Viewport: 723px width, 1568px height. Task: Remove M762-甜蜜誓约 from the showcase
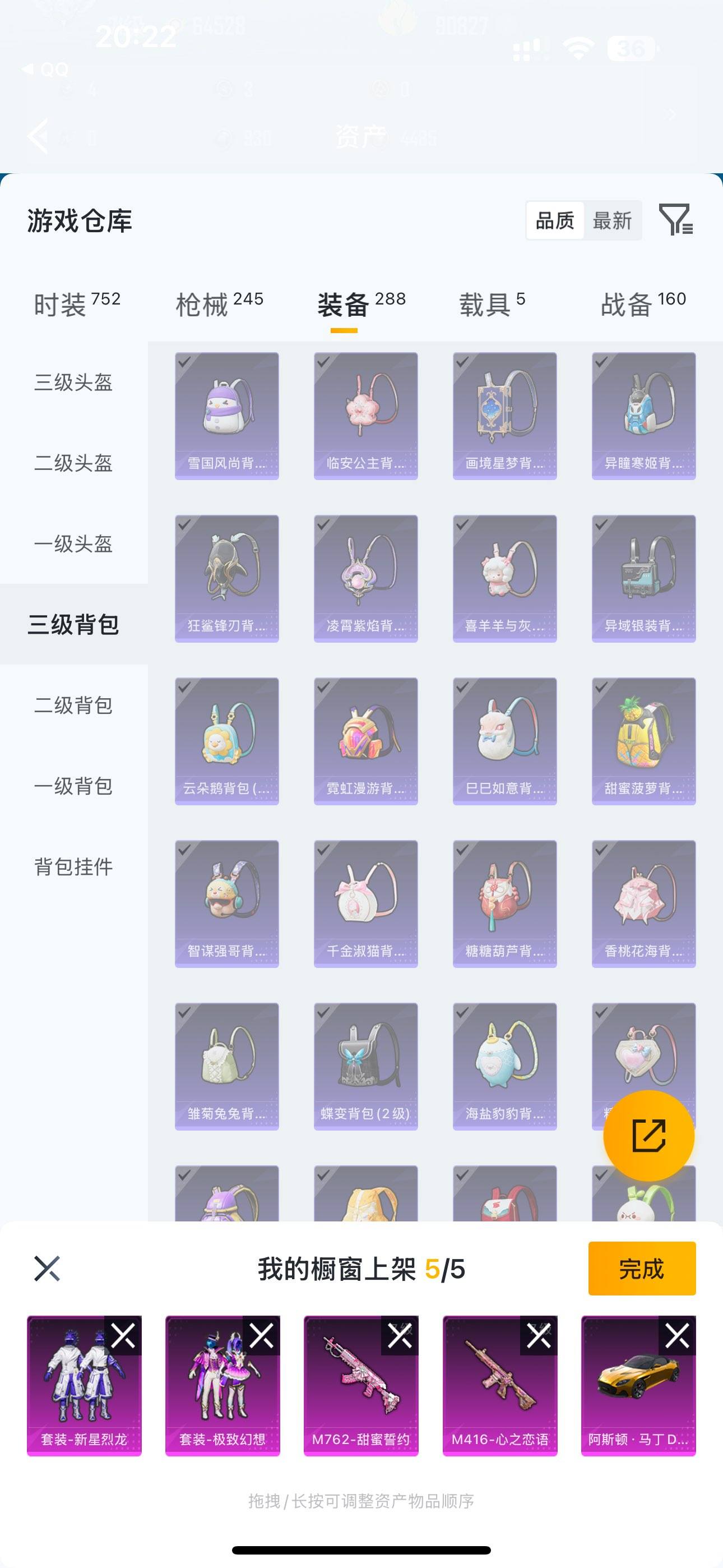(x=400, y=1336)
